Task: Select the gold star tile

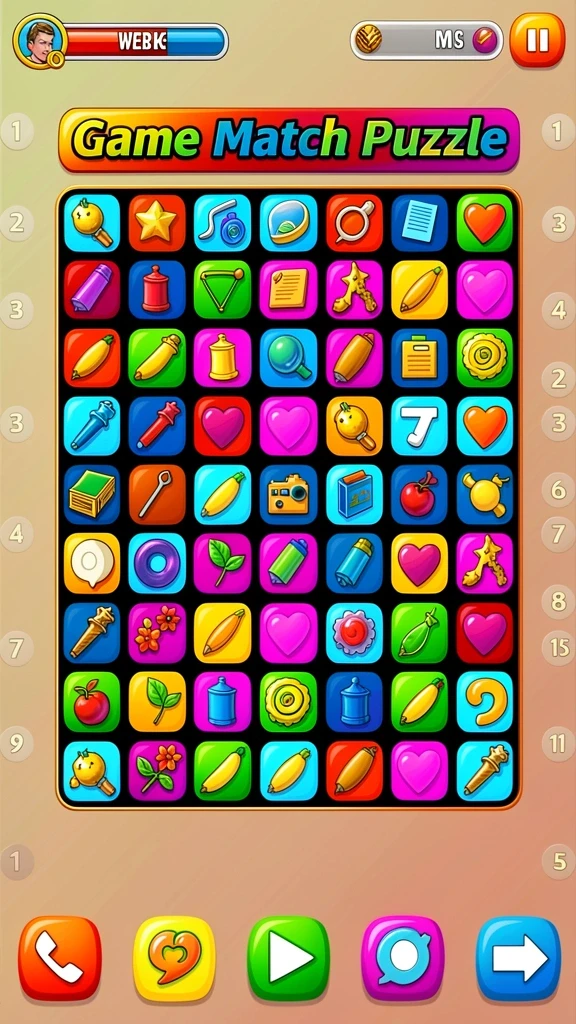Action: point(157,223)
